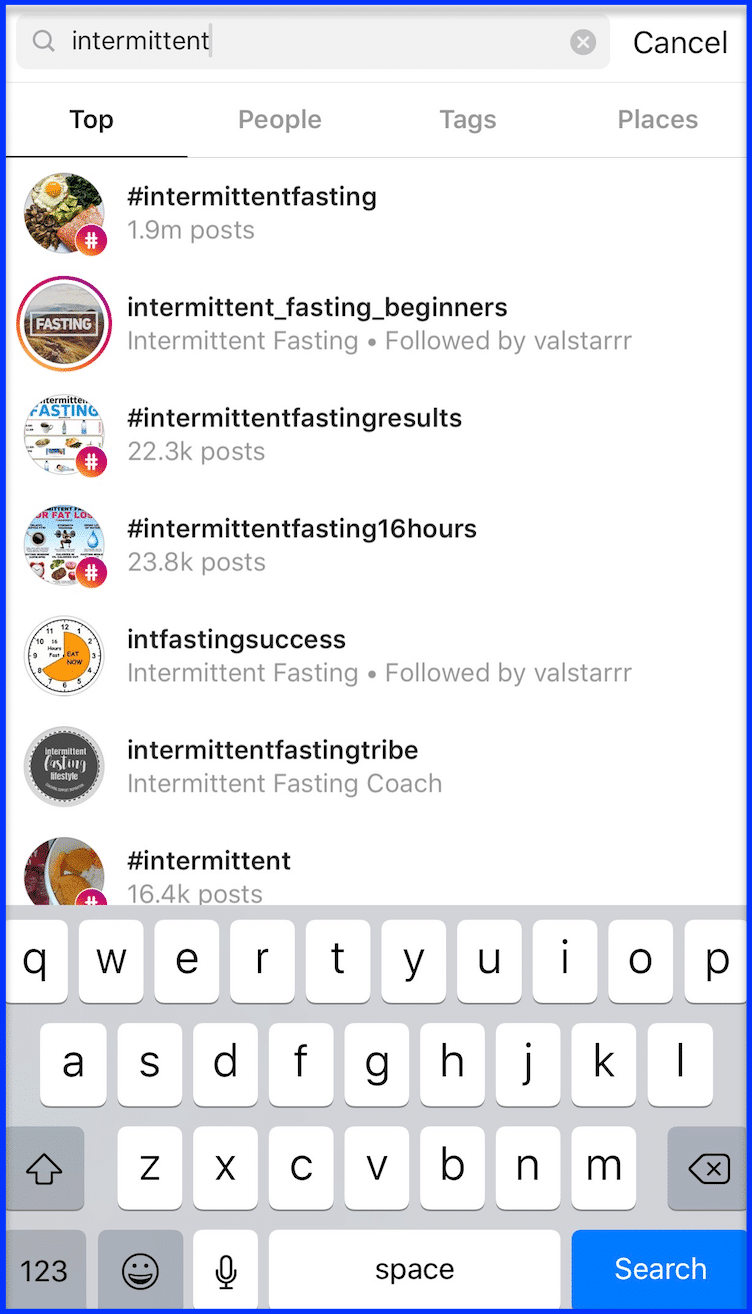This screenshot has height=1314, width=752.
Task: Select the Top tab
Action: (x=92, y=120)
